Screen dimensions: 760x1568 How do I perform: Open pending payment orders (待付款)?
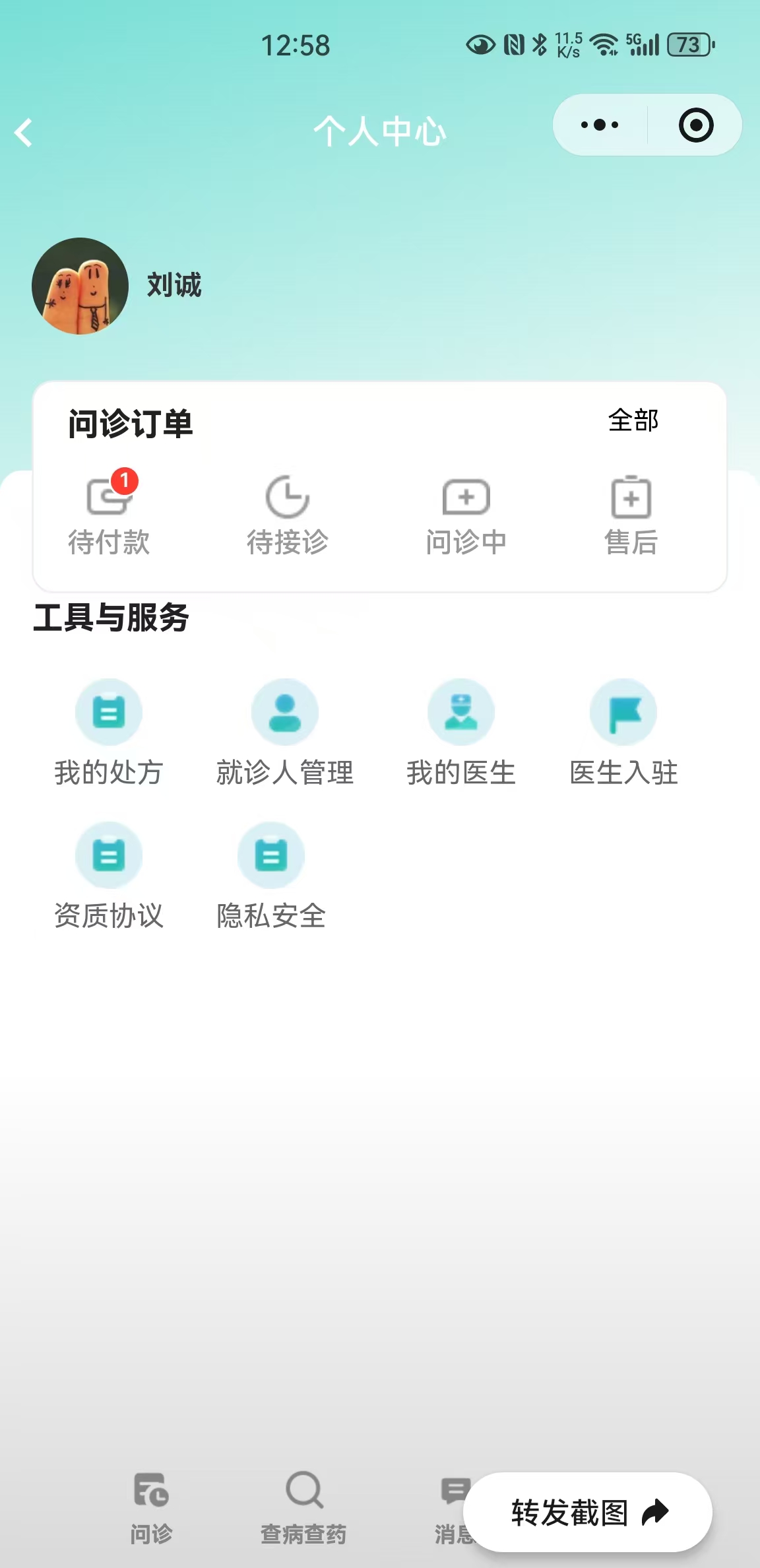point(110,517)
